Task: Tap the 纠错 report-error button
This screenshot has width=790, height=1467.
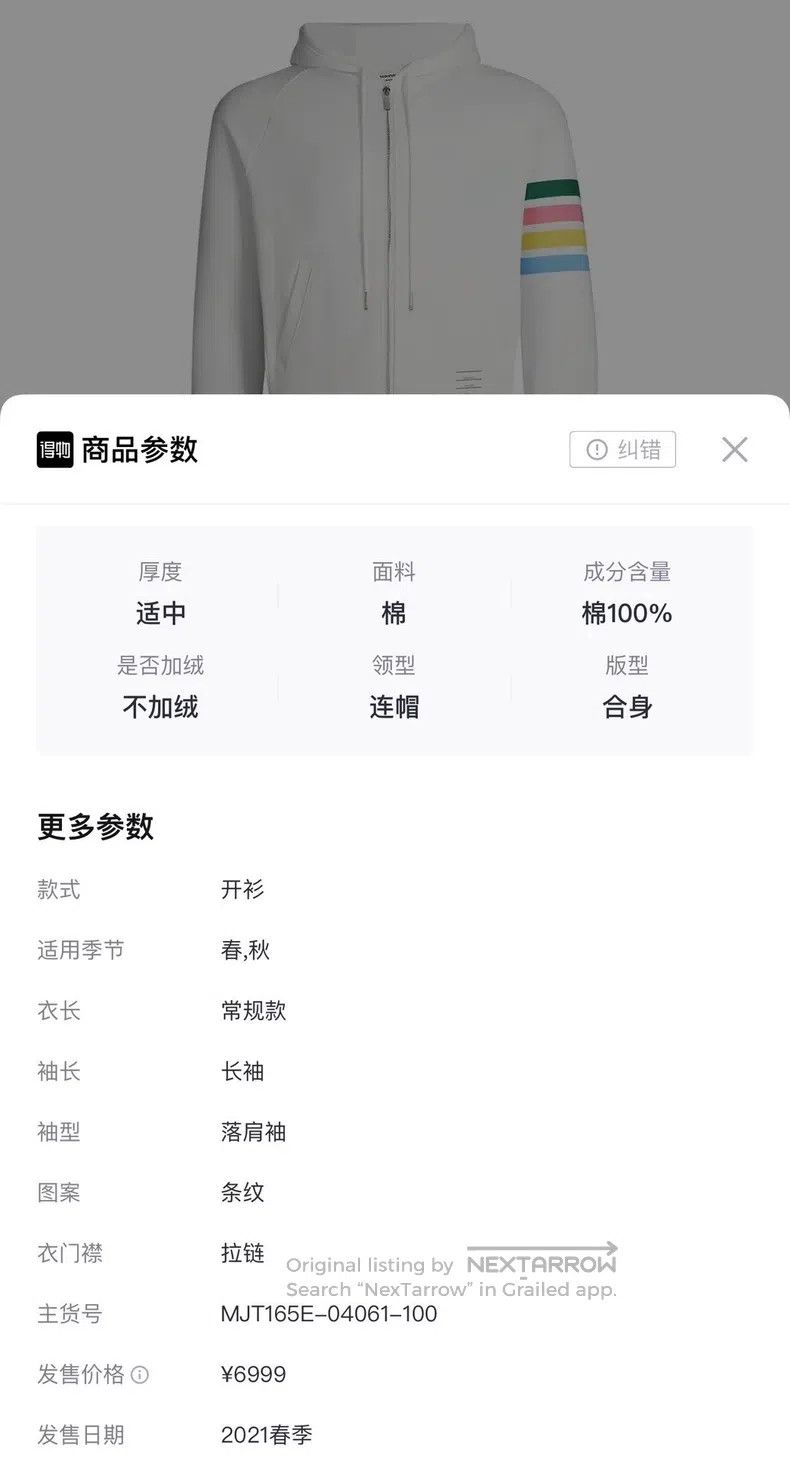Action: tap(622, 450)
